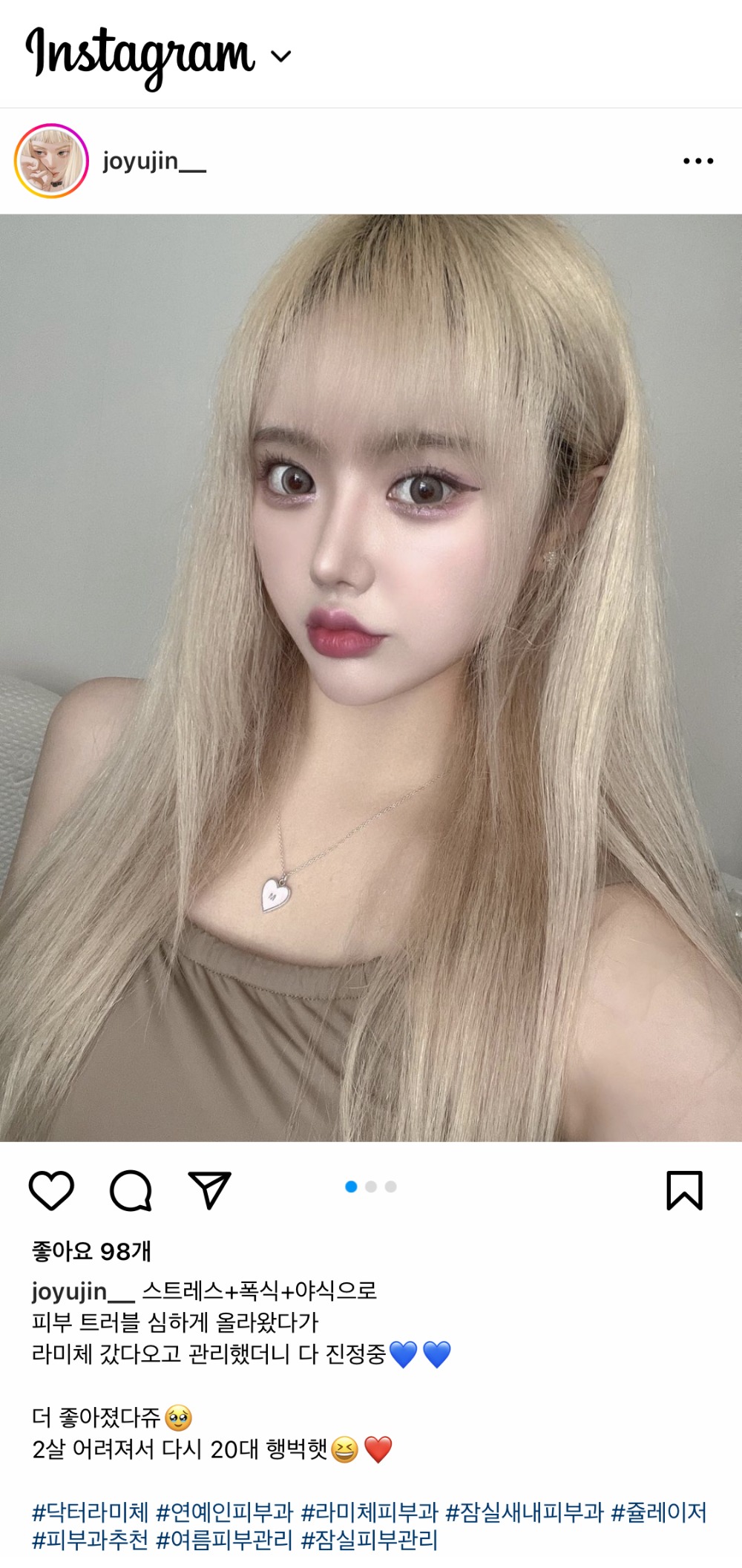Image resolution: width=742 pixels, height=1568 pixels.
Task: Open the #연예인피부과 hashtag
Action: [225, 1512]
